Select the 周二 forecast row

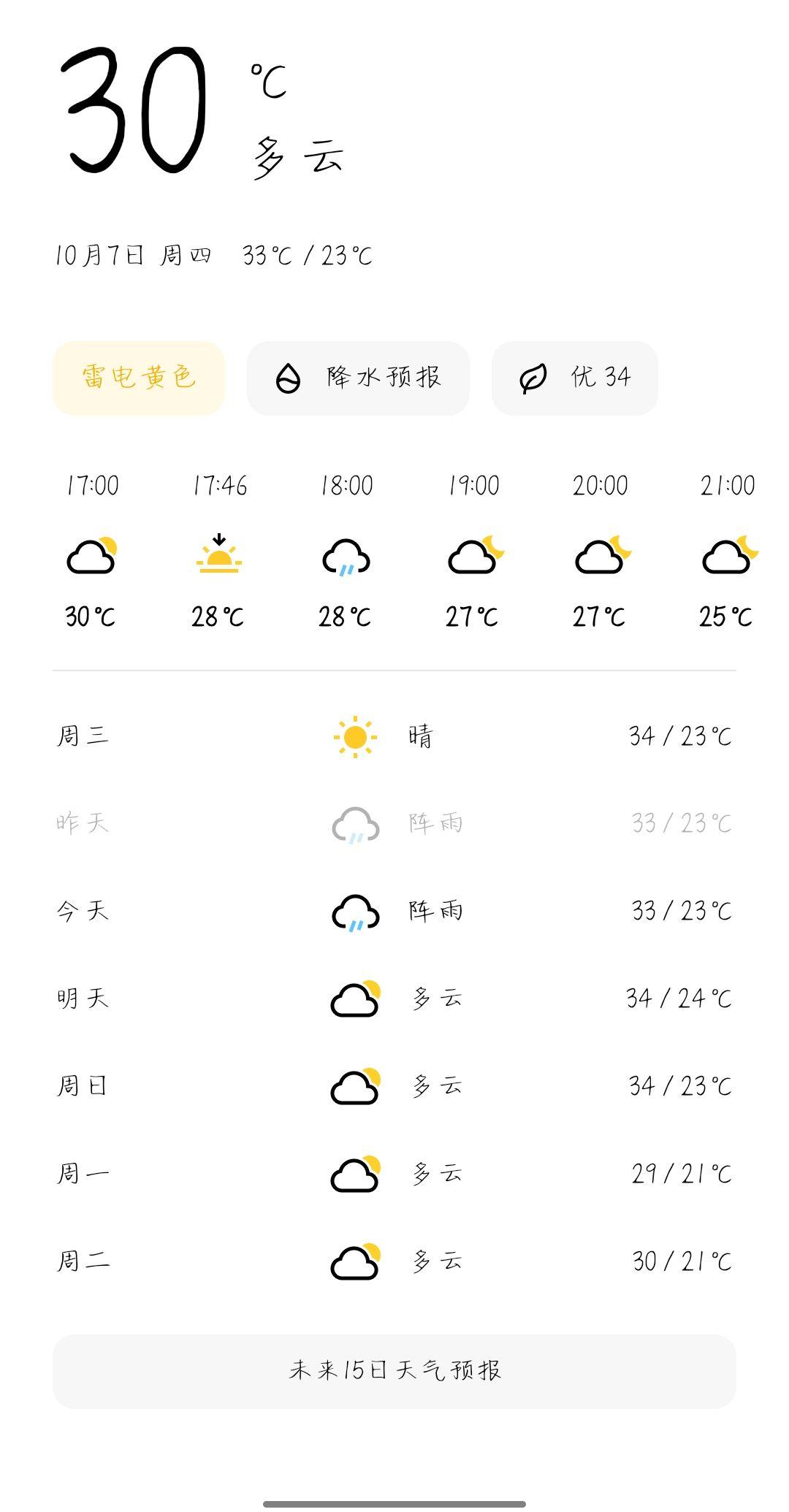(394, 1261)
